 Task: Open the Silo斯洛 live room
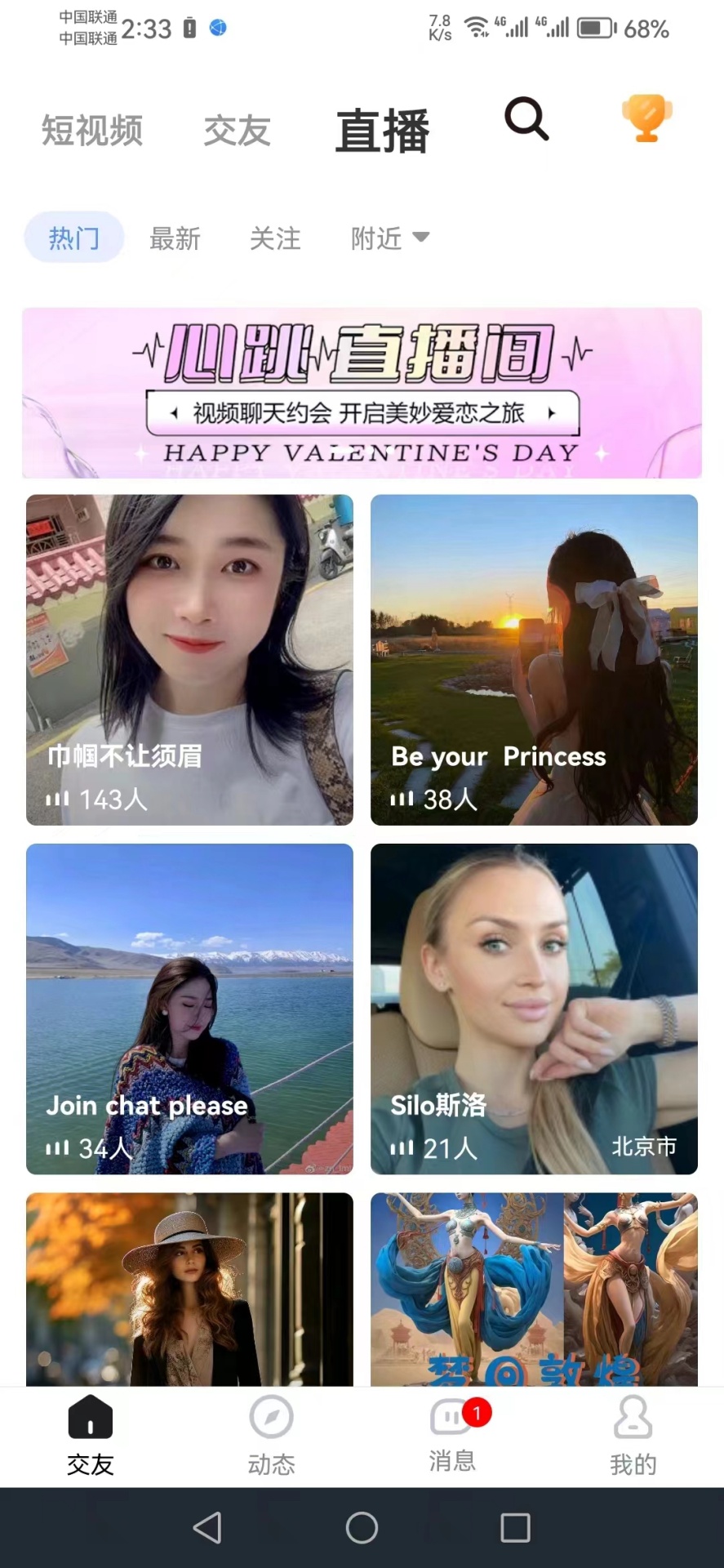[x=534, y=1009]
